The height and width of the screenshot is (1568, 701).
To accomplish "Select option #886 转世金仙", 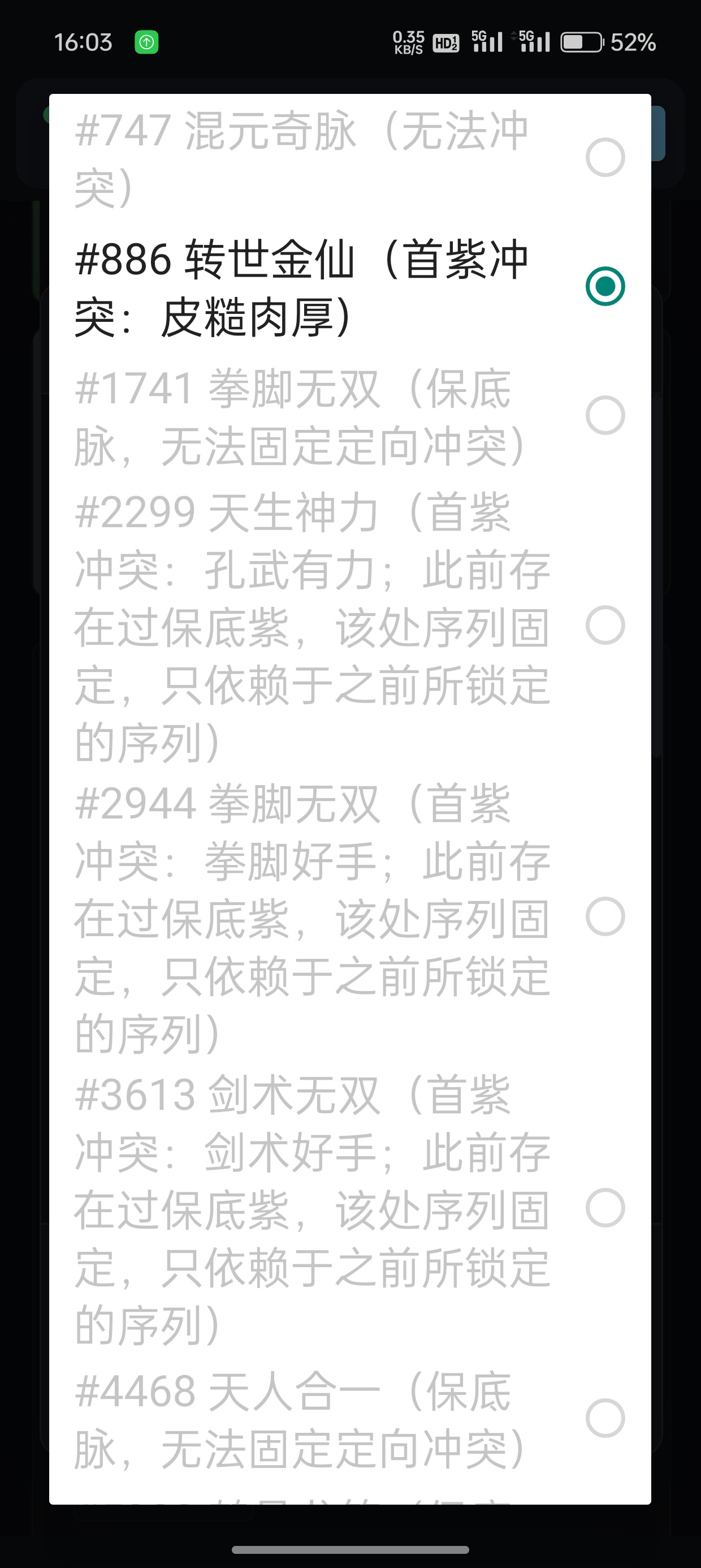I will tap(350, 287).
